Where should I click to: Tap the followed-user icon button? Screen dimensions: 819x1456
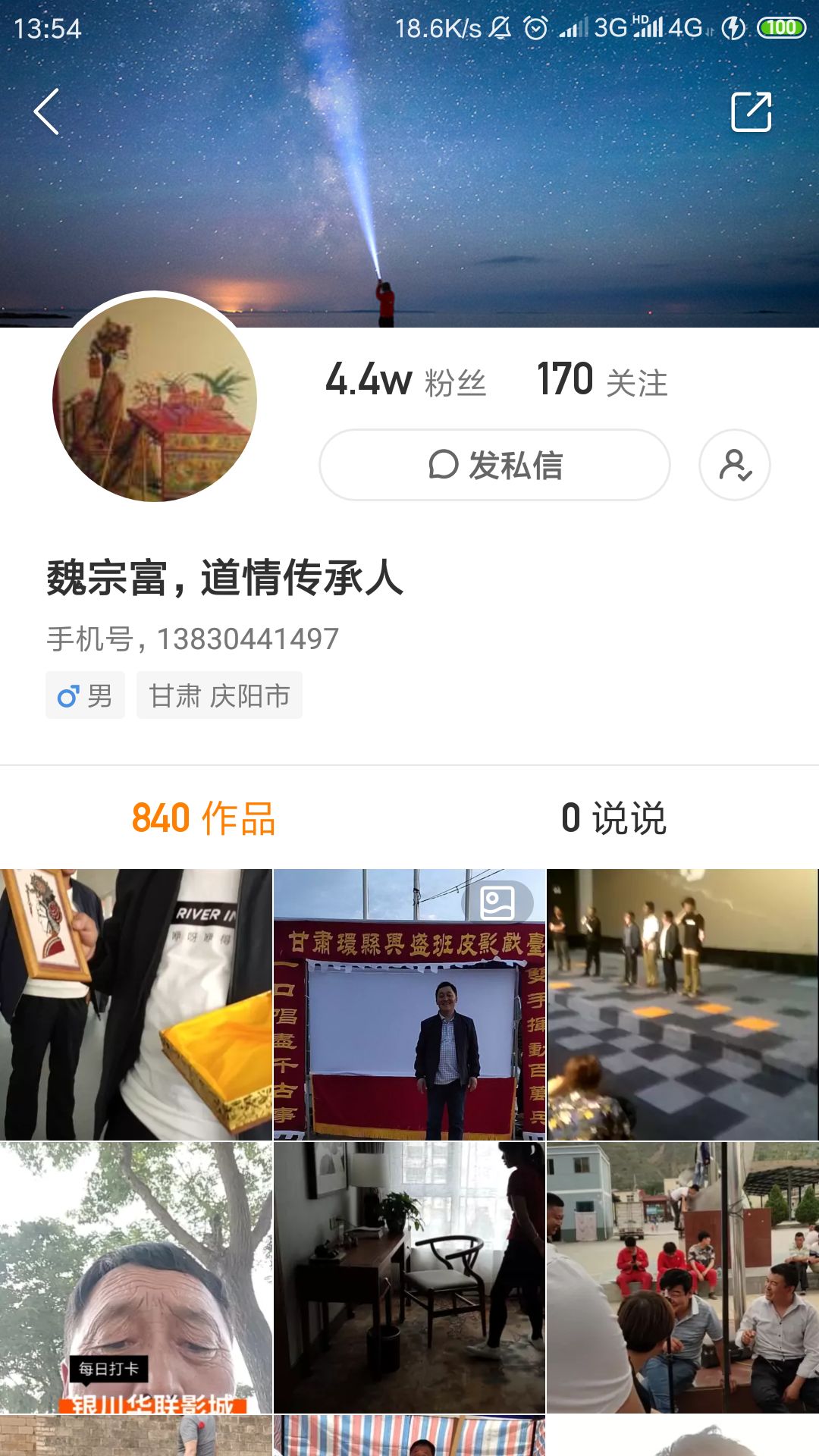734,465
